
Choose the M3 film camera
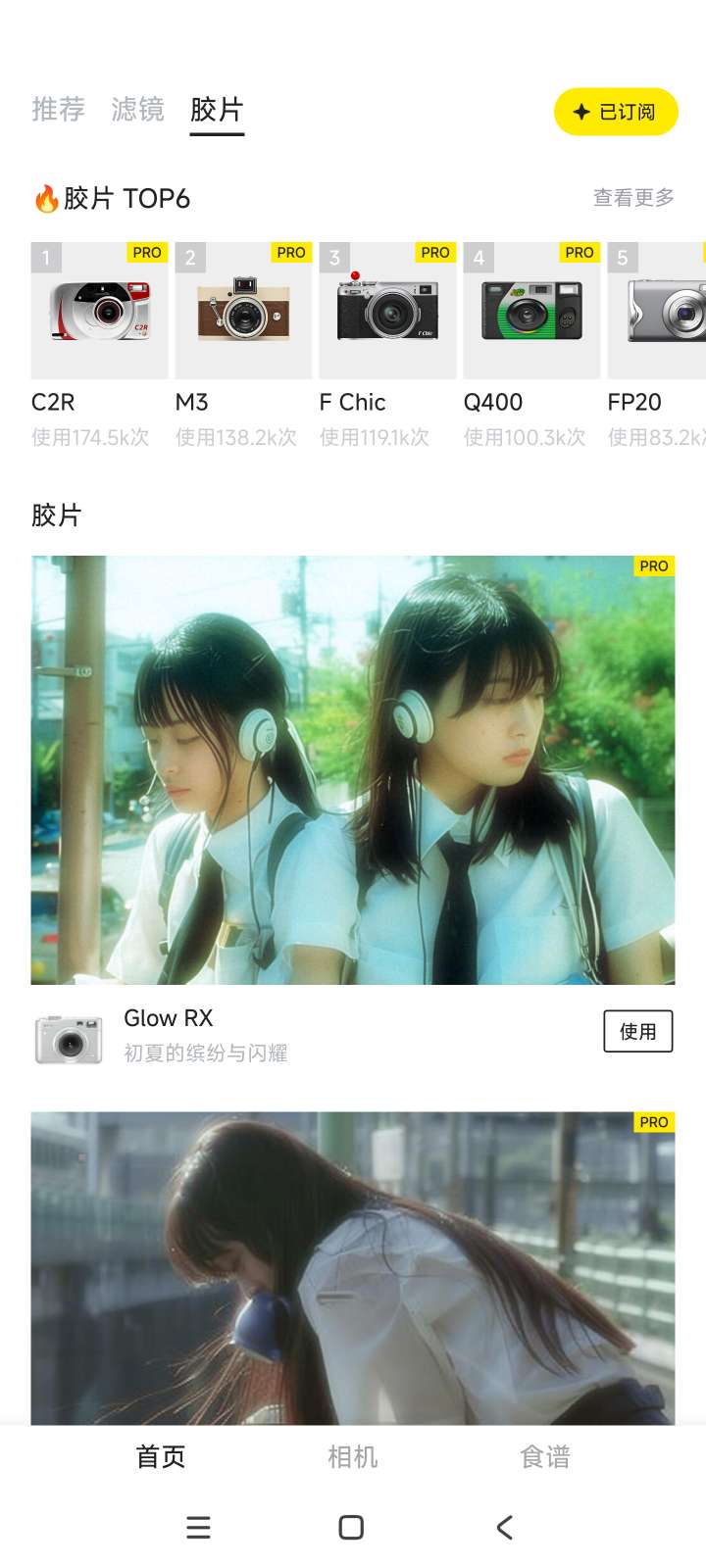(x=243, y=312)
